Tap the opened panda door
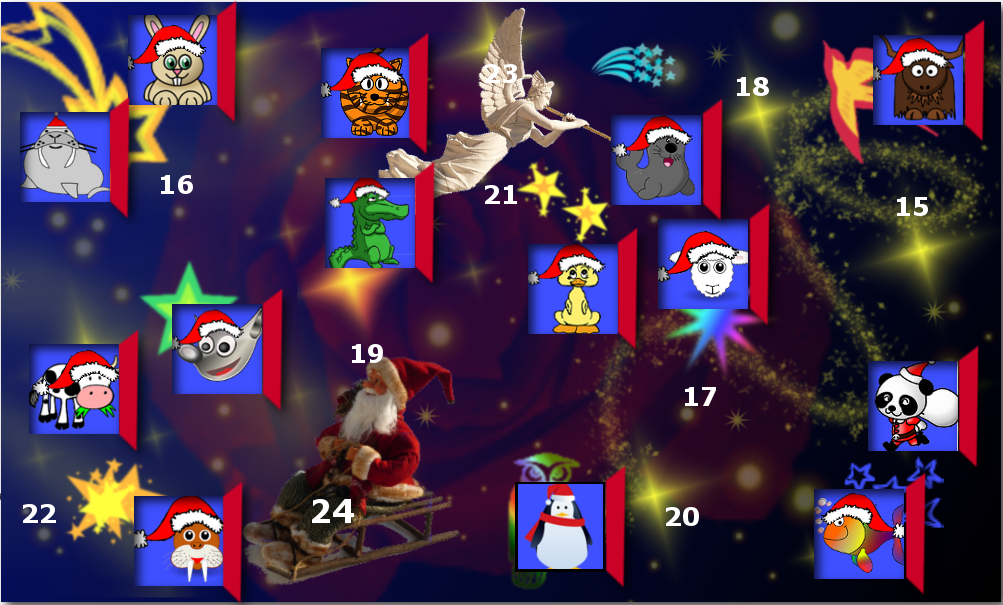 912,406
